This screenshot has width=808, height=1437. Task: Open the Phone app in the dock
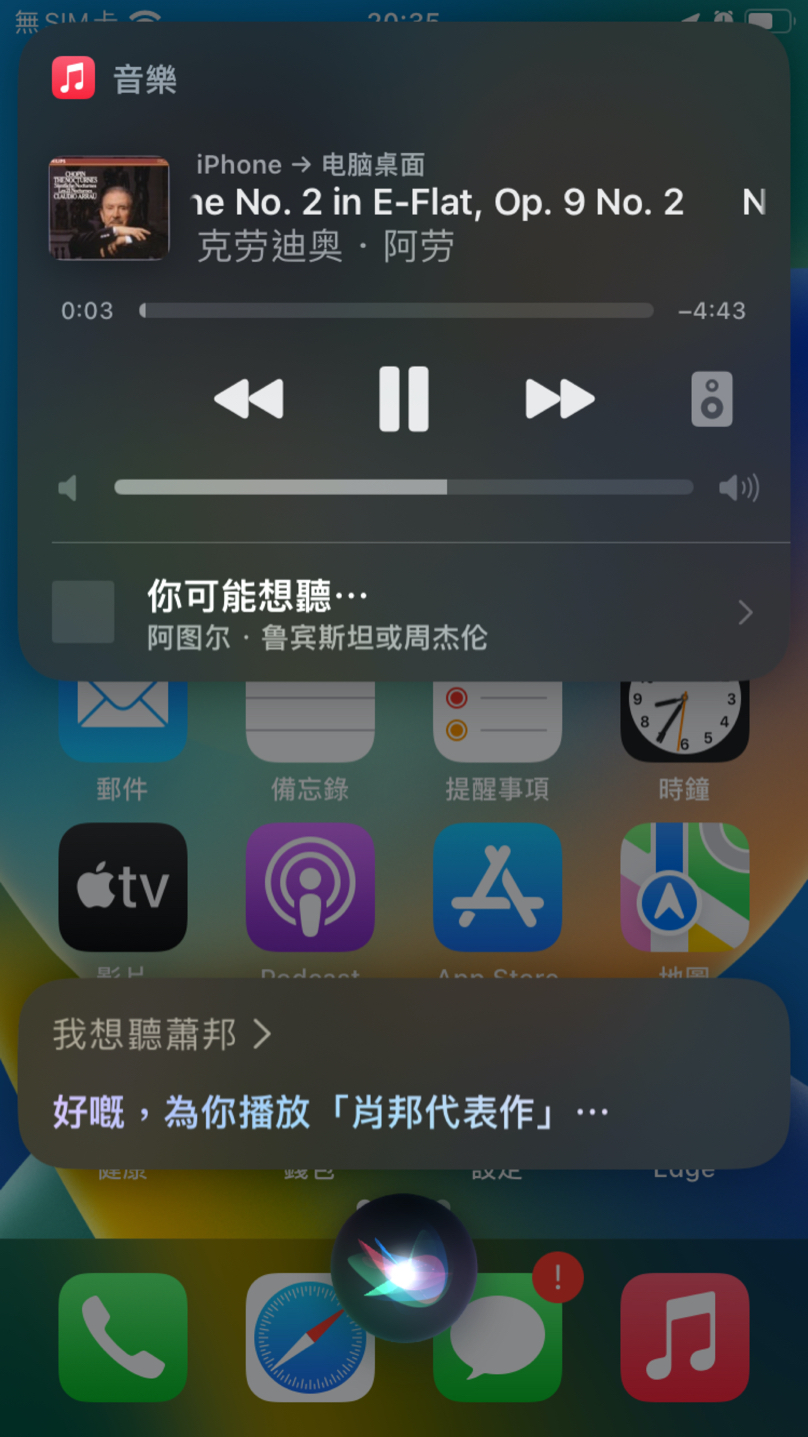tap(123, 1337)
